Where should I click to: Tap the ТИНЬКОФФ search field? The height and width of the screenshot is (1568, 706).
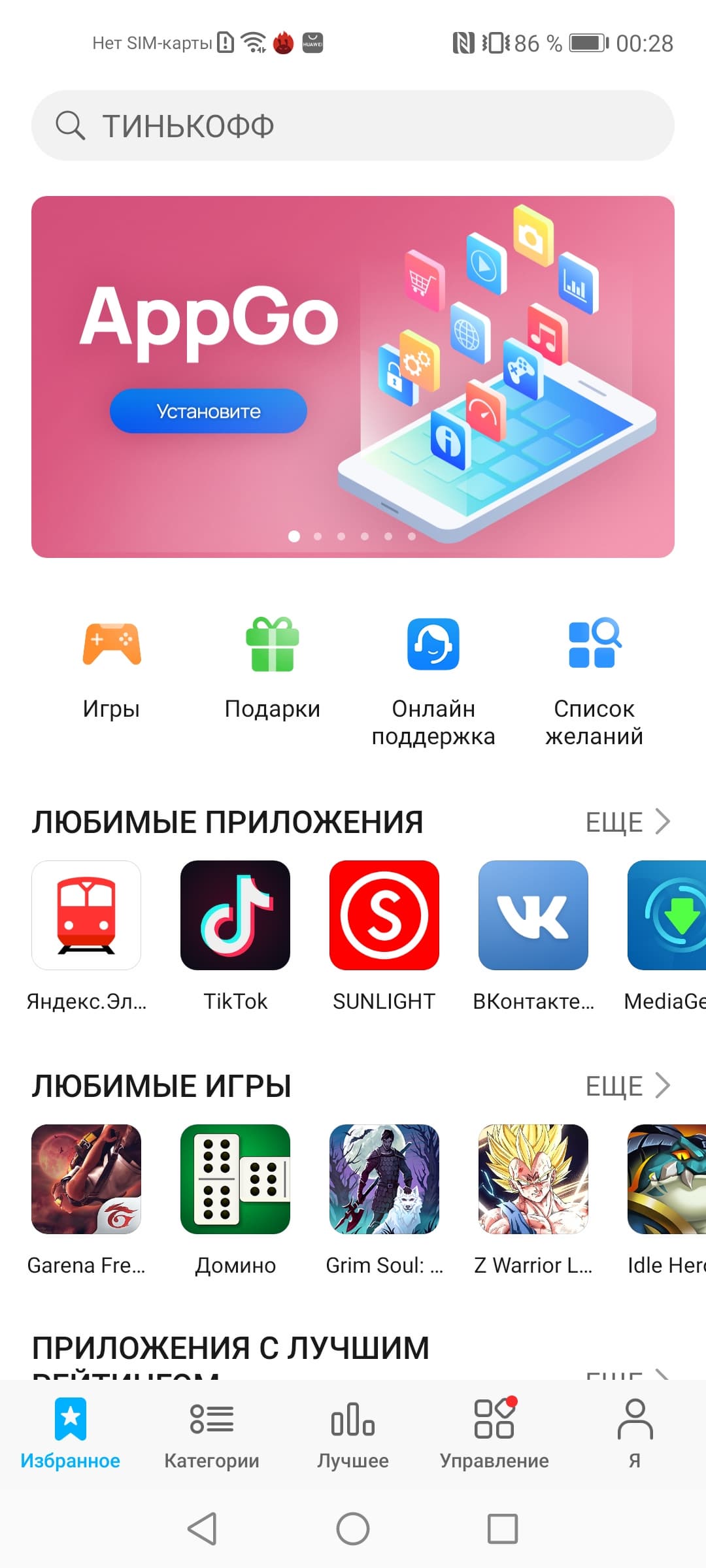353,125
